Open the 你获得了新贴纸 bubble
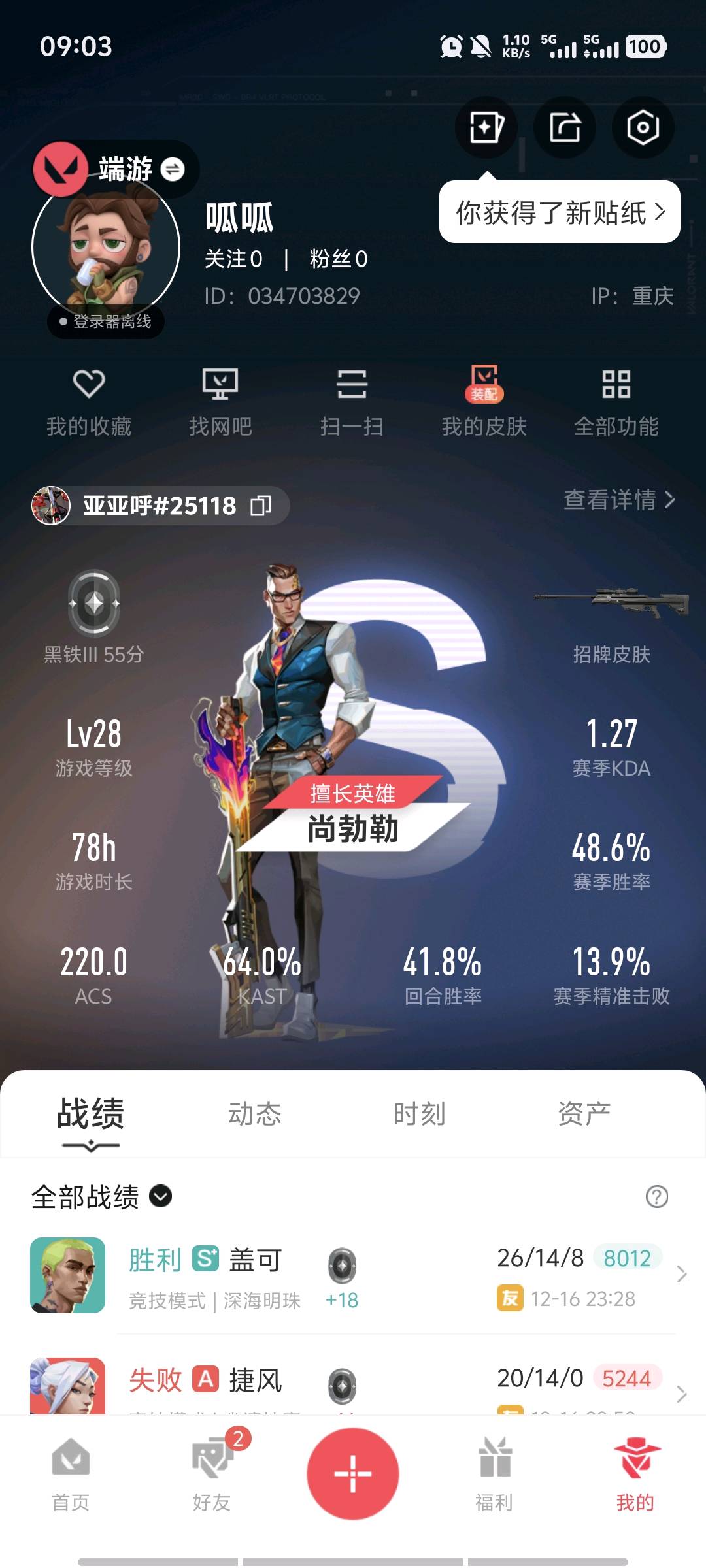 click(560, 212)
